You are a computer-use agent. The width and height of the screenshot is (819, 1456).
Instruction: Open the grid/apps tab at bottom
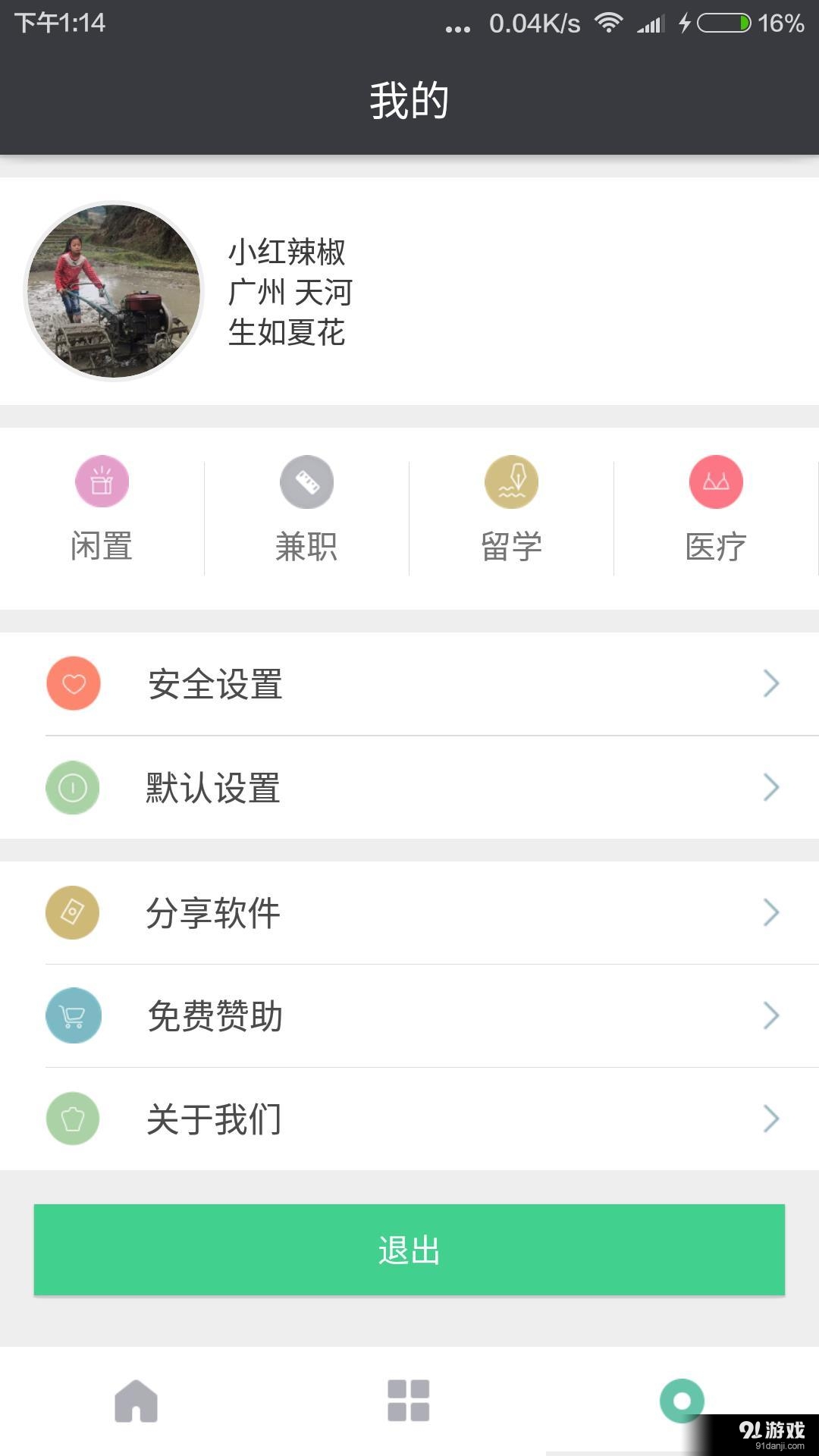(x=409, y=1401)
